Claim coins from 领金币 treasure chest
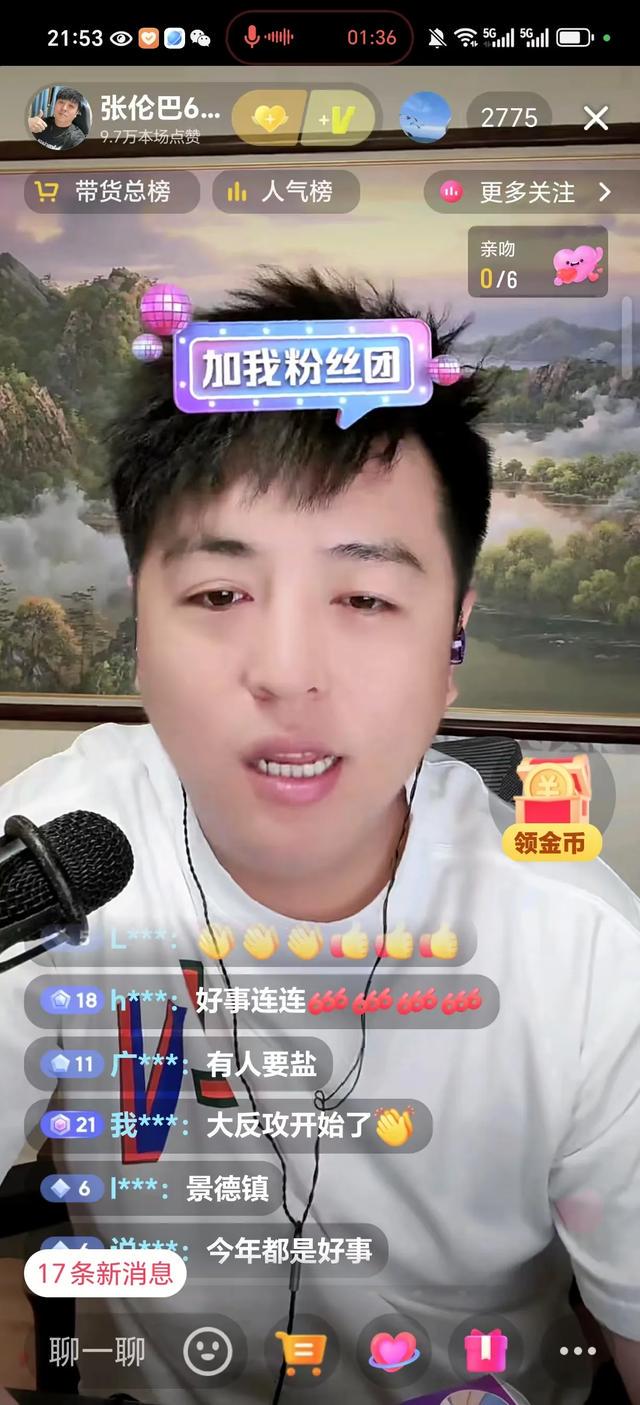 [550, 809]
